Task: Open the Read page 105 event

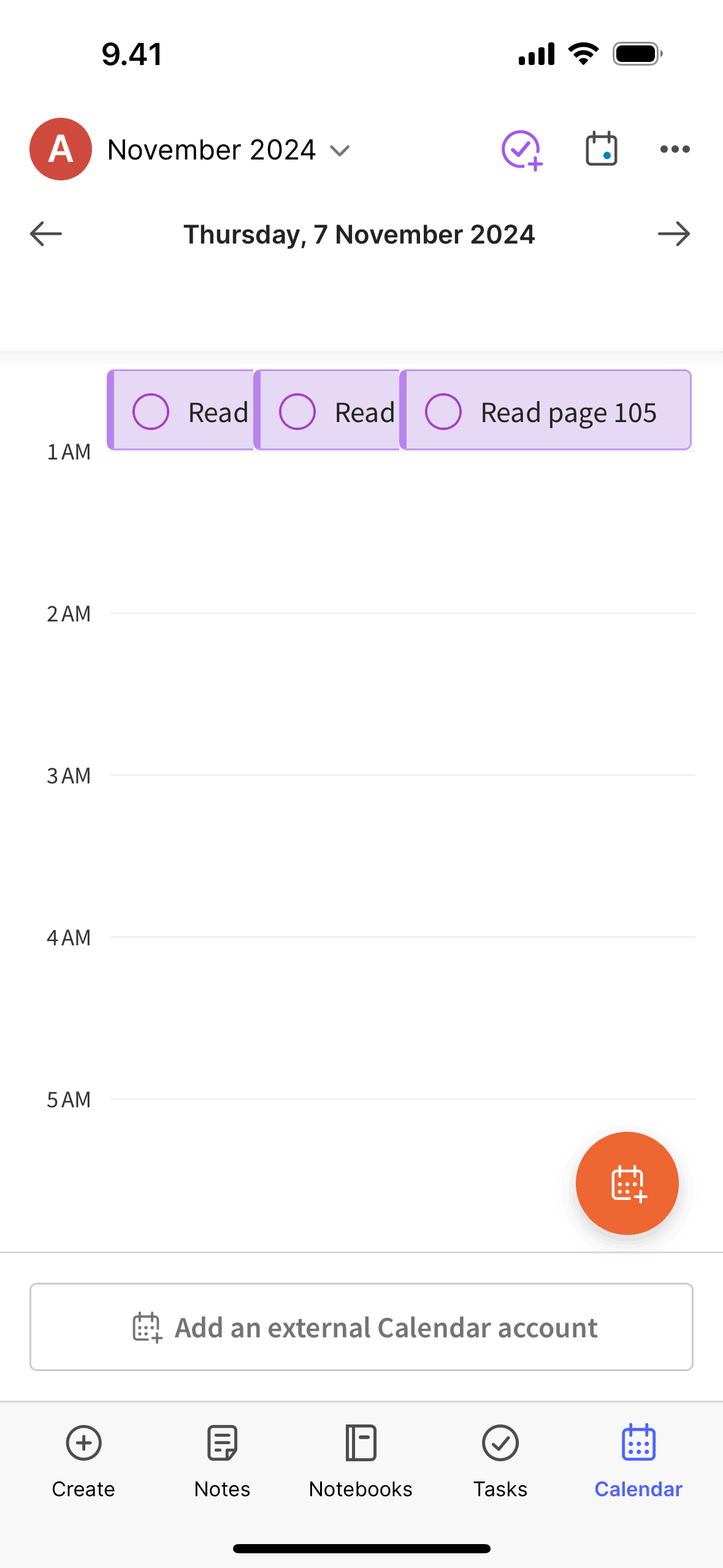Action: [567, 412]
